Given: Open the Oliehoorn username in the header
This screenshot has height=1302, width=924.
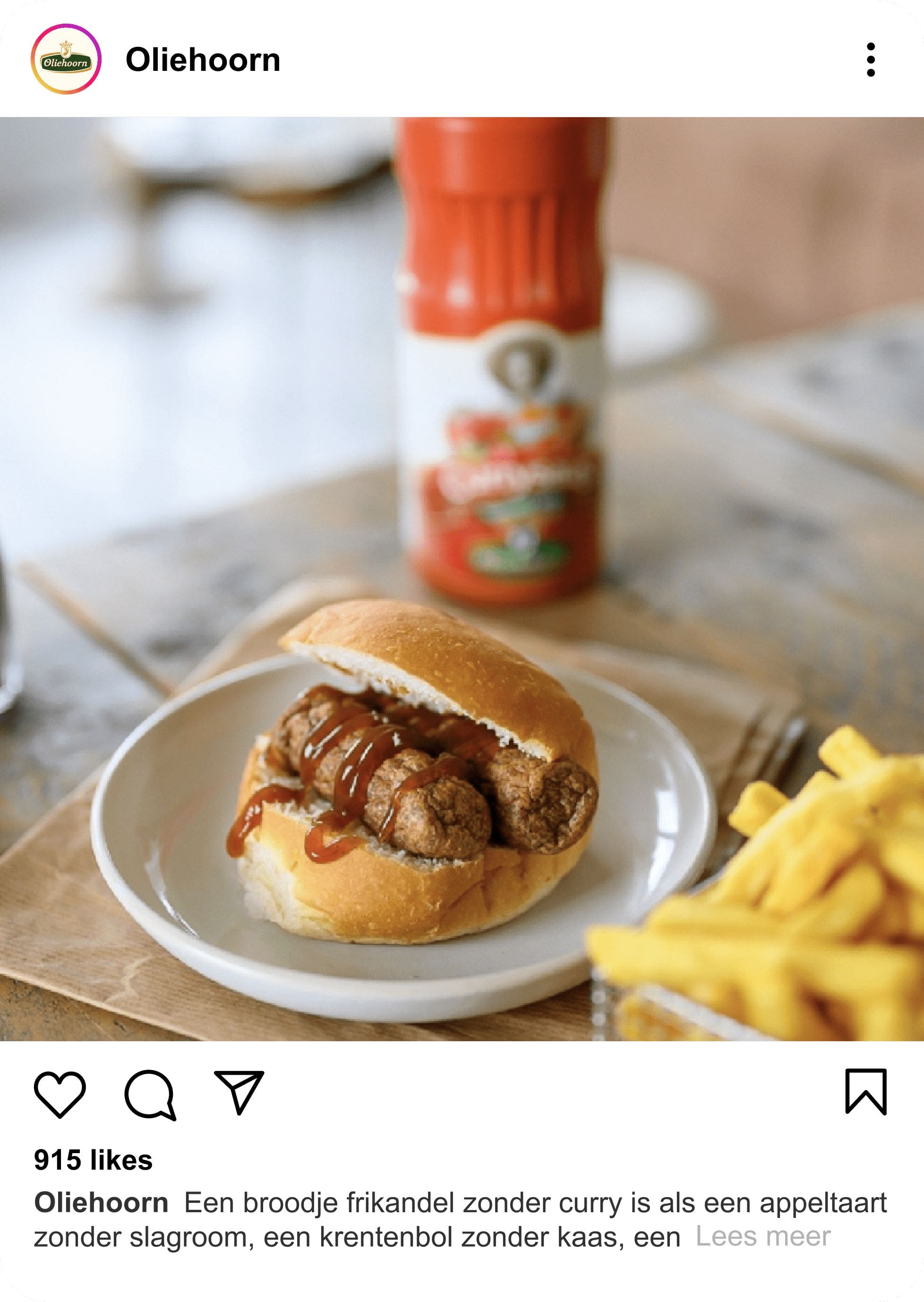Looking at the screenshot, I should tap(203, 60).
